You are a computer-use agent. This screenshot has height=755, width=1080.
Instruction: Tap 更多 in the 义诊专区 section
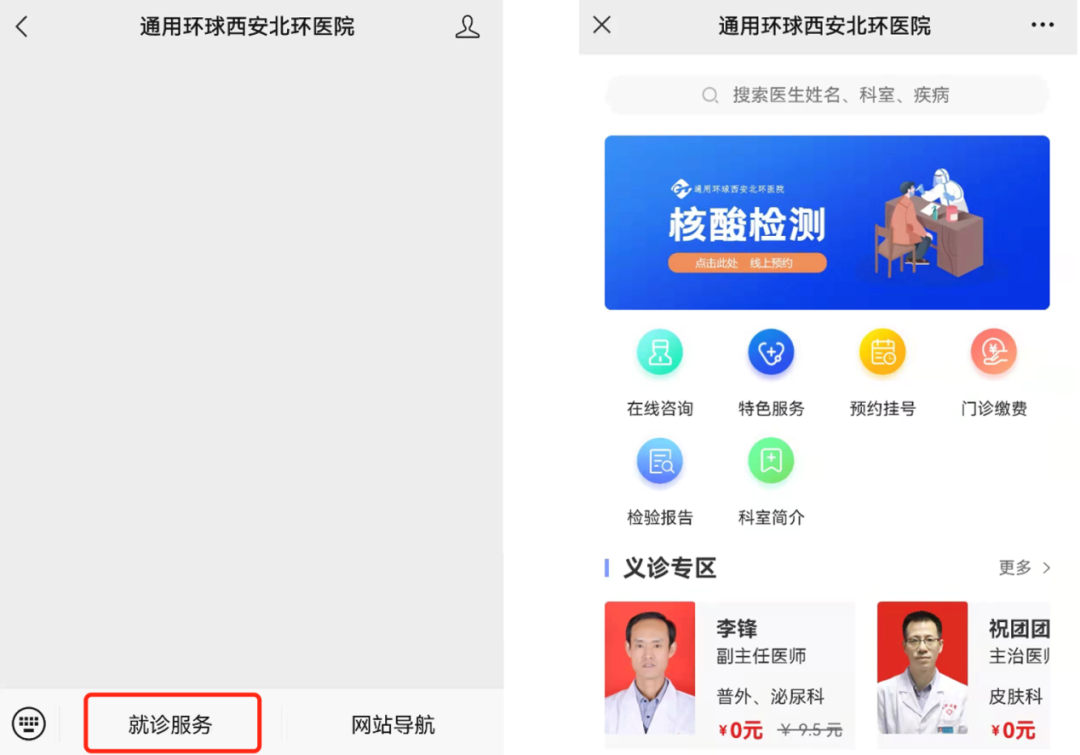tap(1024, 568)
